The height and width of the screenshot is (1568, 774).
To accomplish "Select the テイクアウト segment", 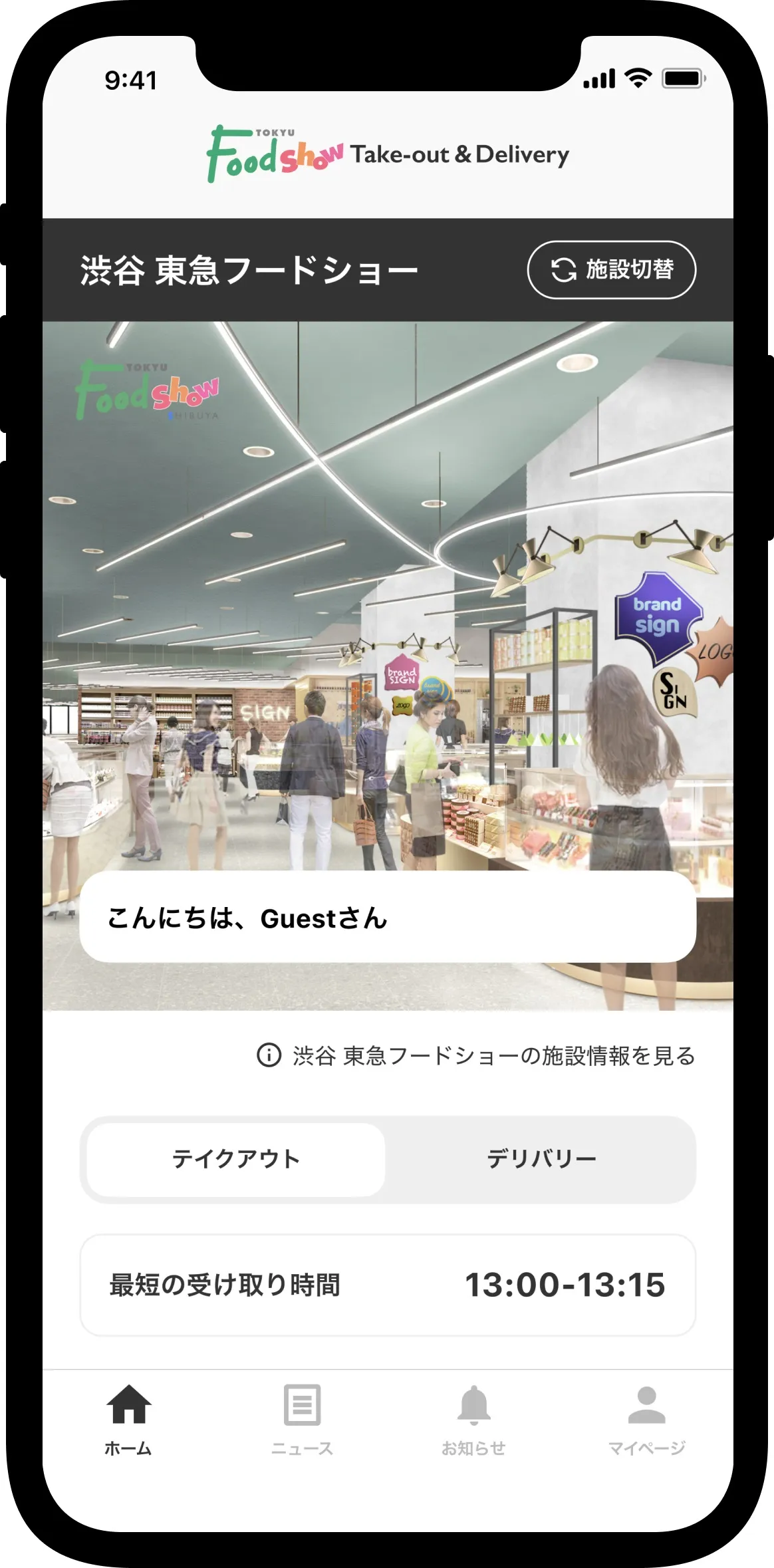I will click(x=236, y=1159).
